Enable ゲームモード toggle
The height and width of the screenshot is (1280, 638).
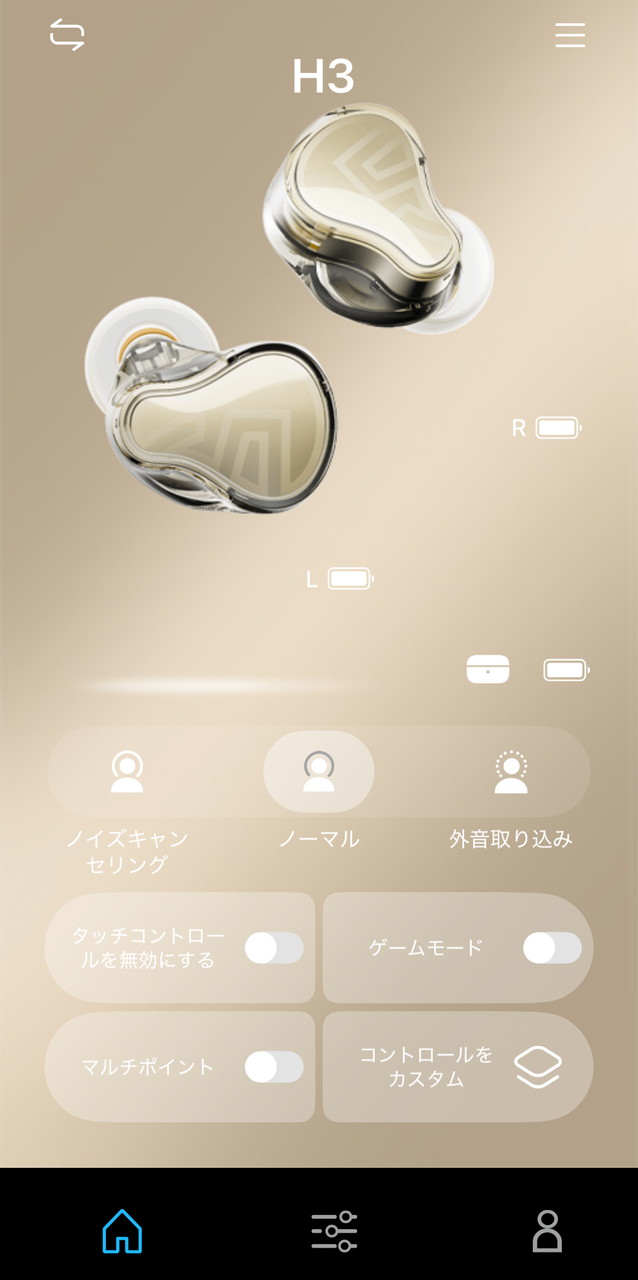[x=552, y=948]
